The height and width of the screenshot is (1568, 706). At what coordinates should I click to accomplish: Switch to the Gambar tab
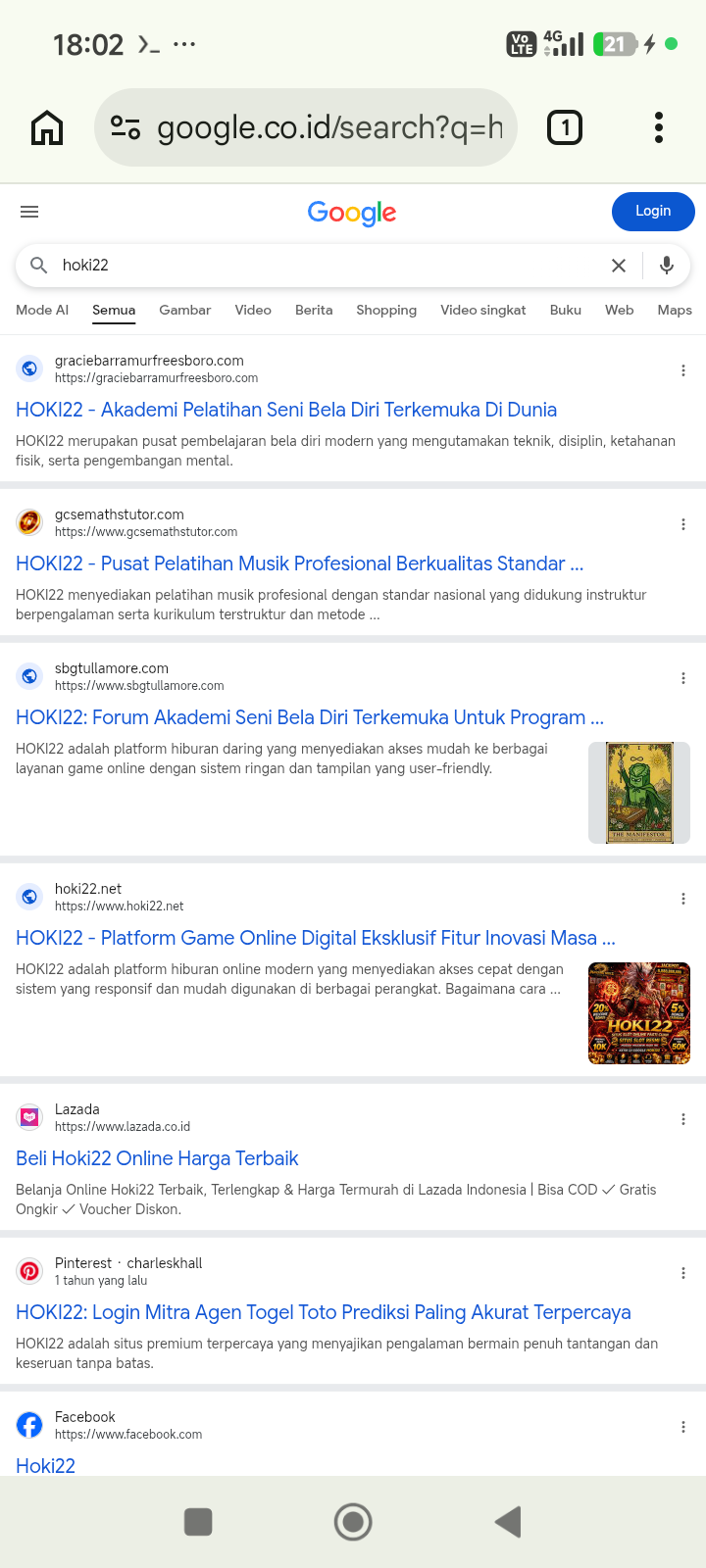(x=185, y=310)
